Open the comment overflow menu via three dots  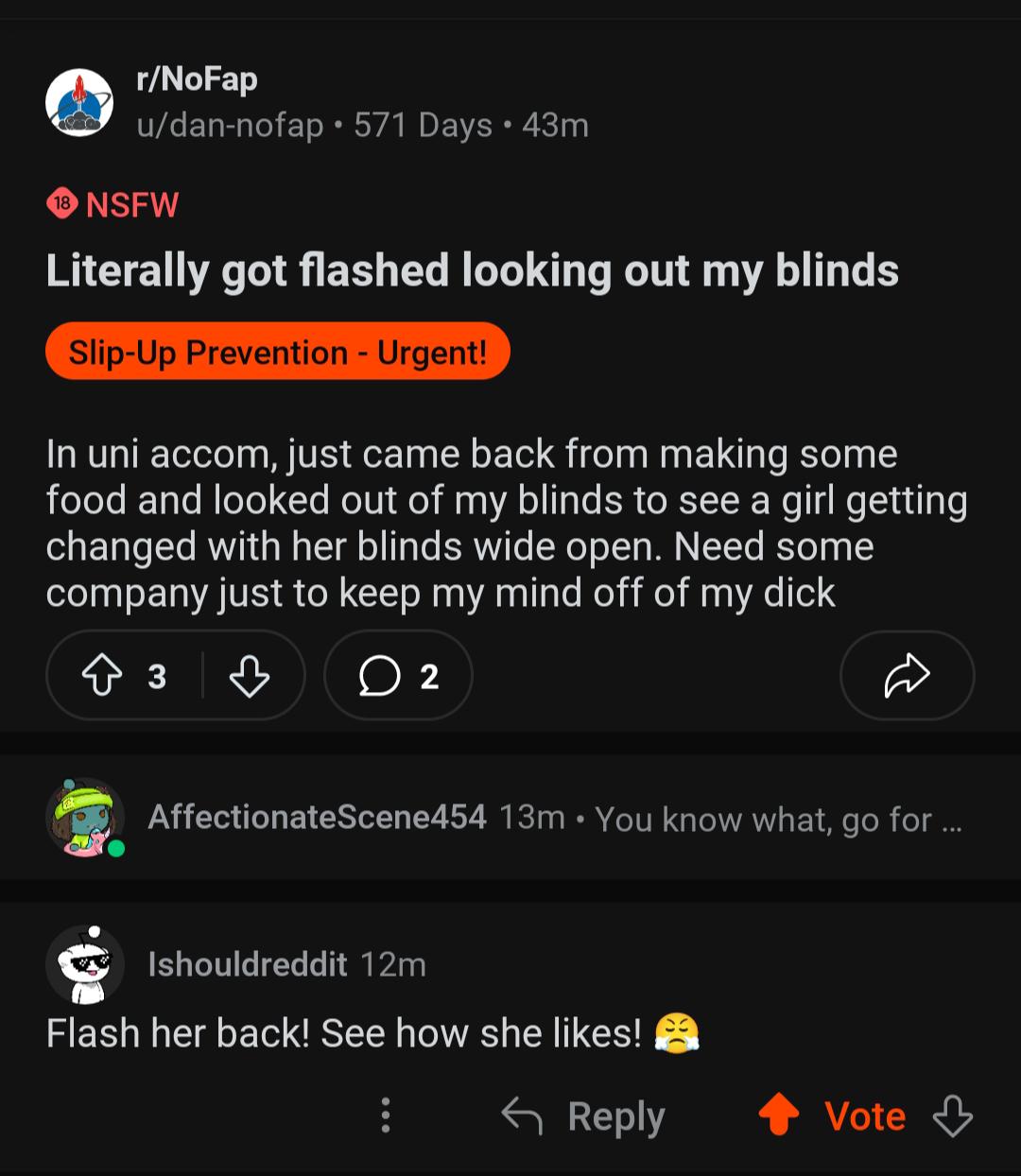[x=385, y=1116]
